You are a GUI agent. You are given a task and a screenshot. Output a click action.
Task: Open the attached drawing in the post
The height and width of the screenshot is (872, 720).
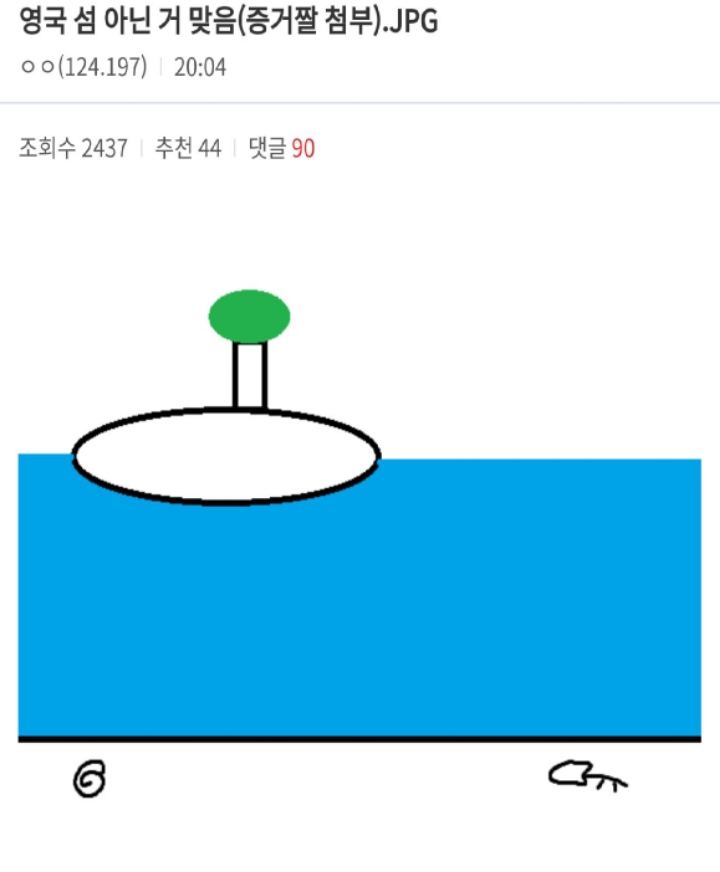click(x=360, y=520)
